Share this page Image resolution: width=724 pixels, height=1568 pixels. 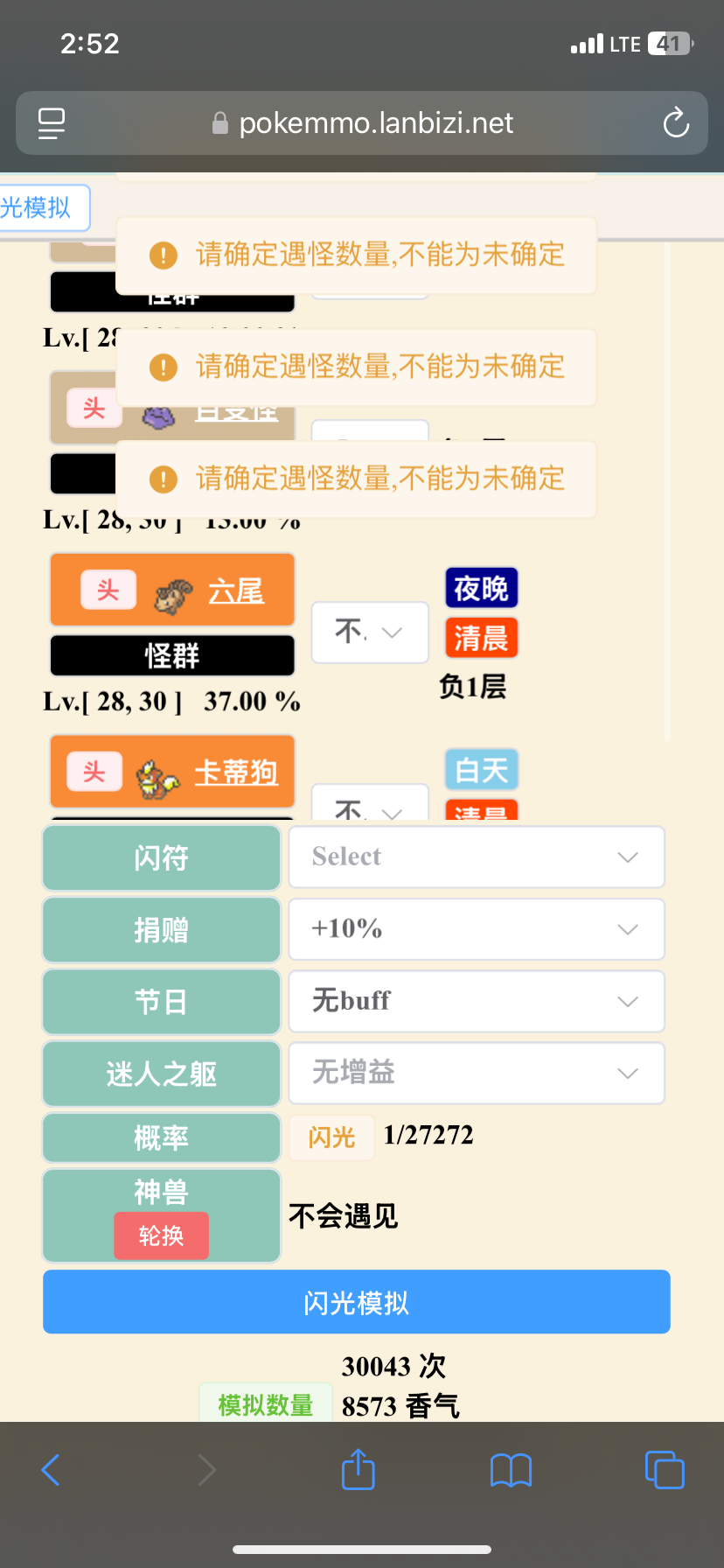pyautogui.click(x=358, y=1469)
